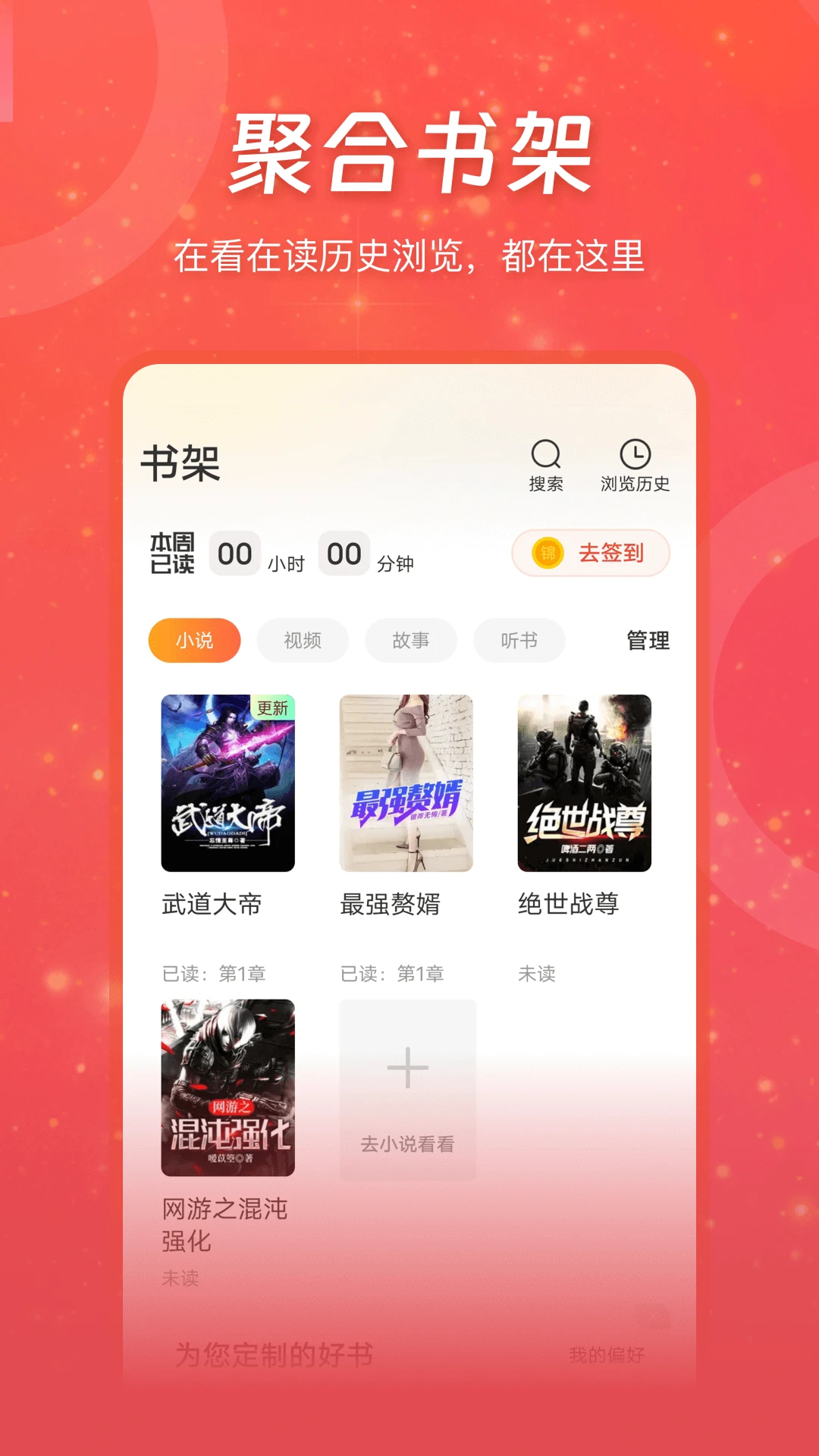The height and width of the screenshot is (1456, 819).
Task: Switch to the 听书 tab
Action: (x=519, y=641)
